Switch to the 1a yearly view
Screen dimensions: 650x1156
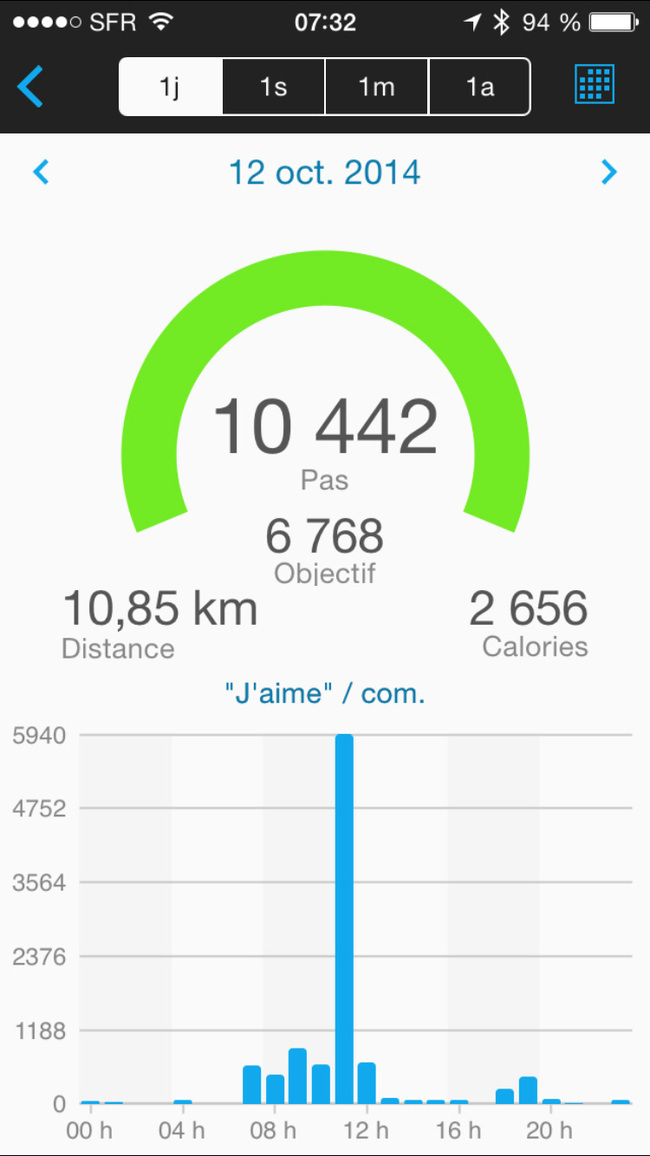[x=480, y=87]
